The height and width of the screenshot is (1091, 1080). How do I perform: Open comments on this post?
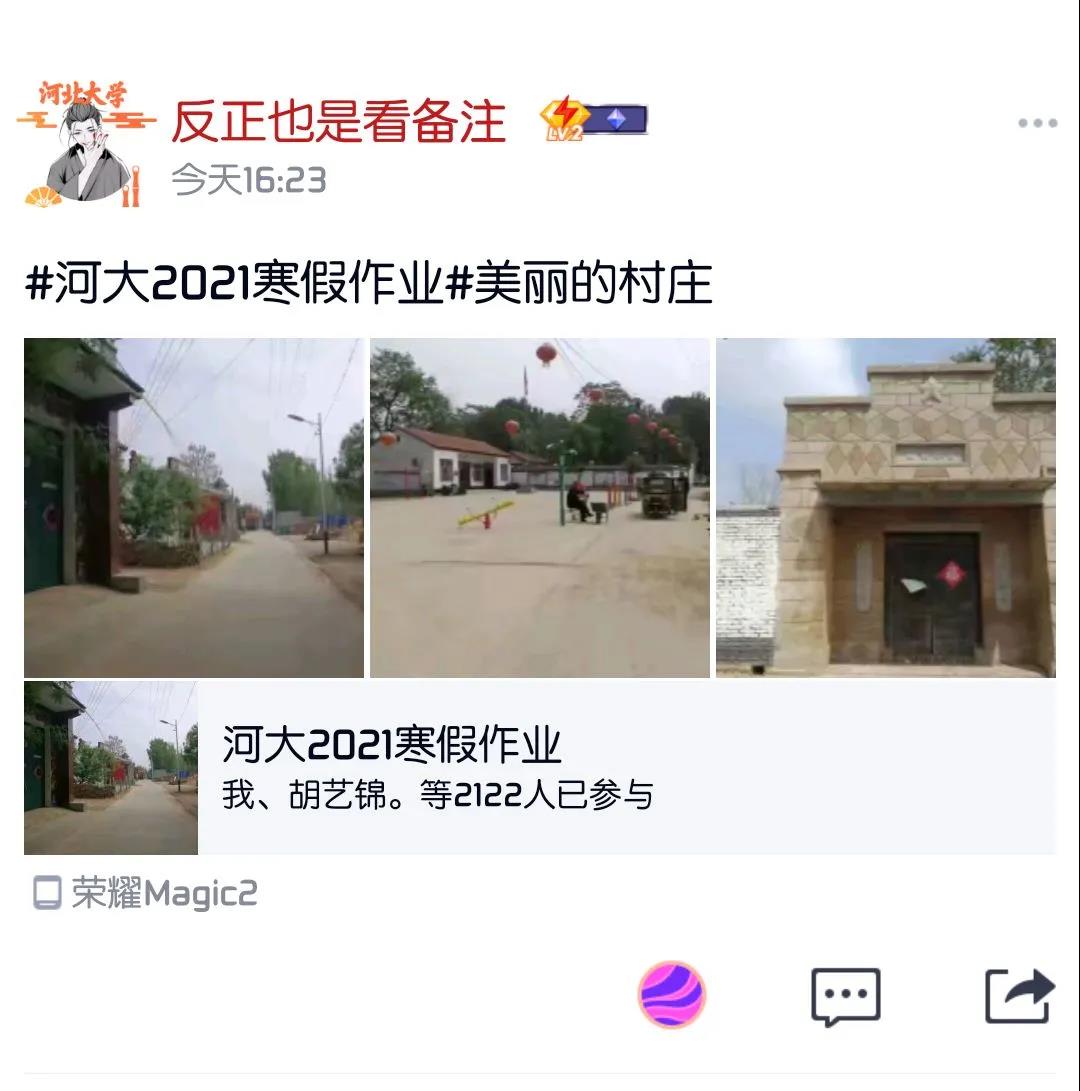tap(846, 996)
